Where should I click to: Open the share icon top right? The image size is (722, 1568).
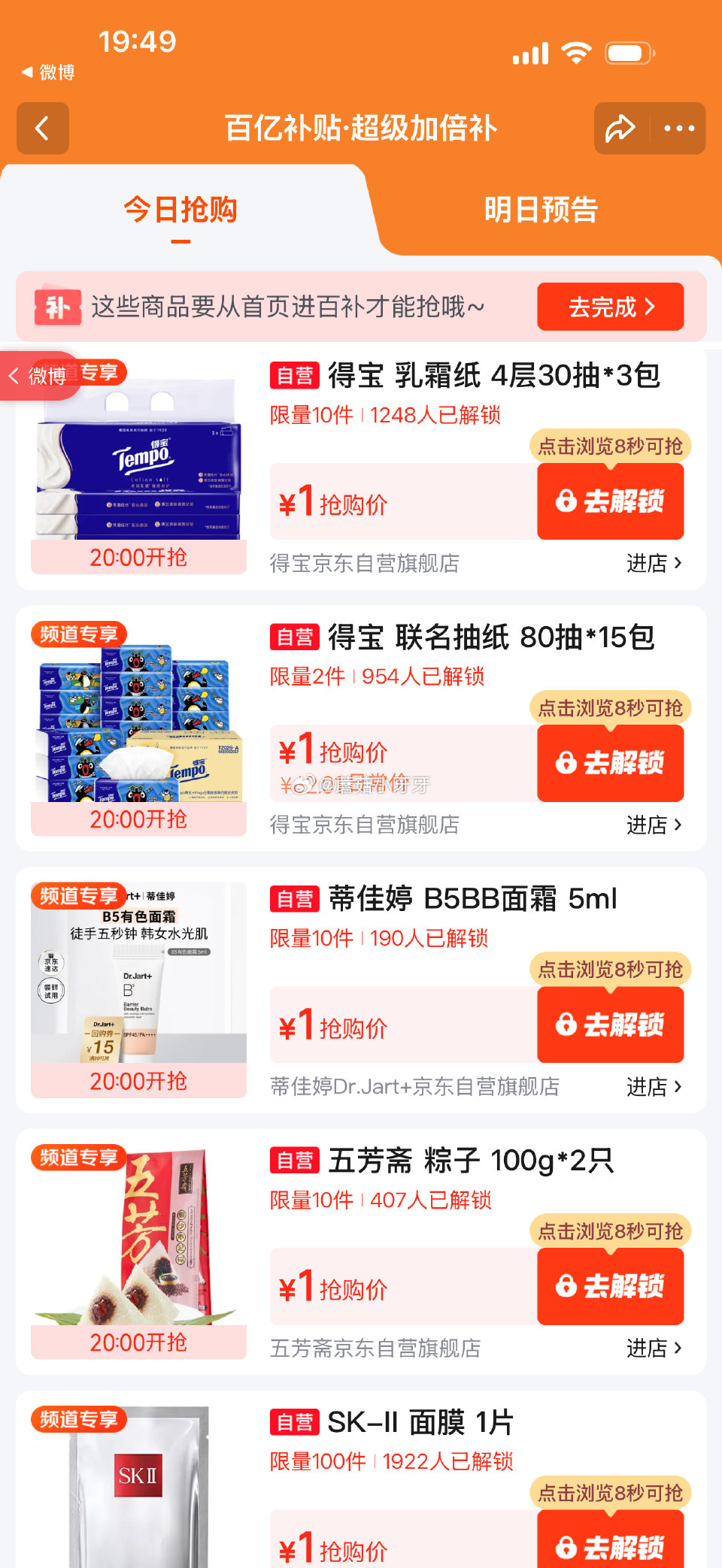619,129
